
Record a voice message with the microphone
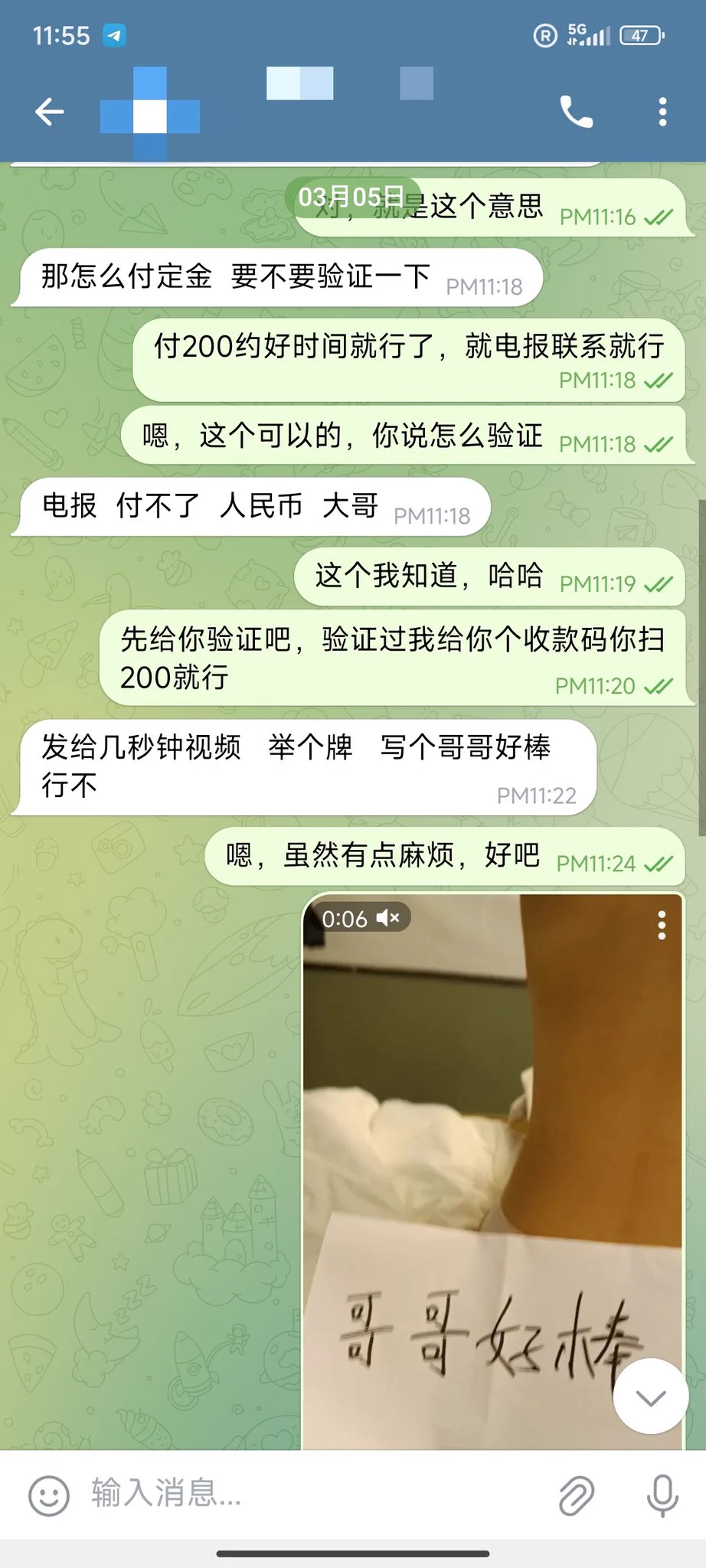coord(662,1494)
